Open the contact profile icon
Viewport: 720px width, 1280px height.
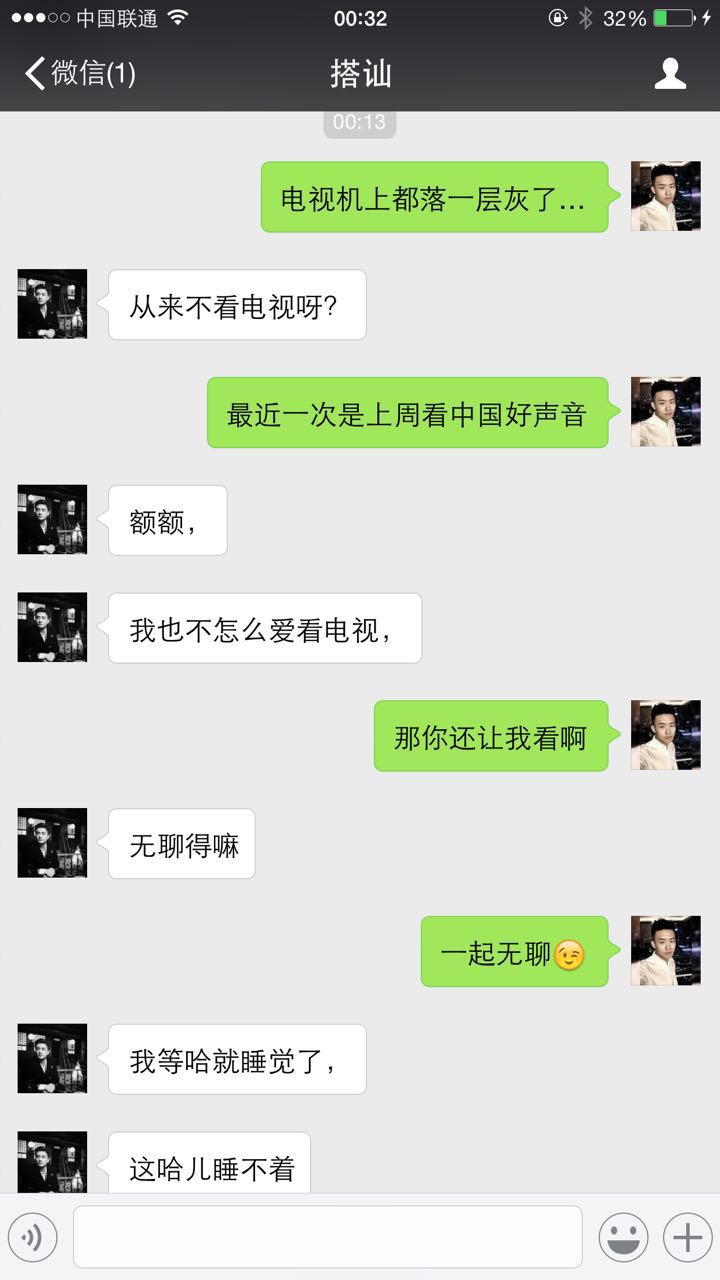point(670,73)
